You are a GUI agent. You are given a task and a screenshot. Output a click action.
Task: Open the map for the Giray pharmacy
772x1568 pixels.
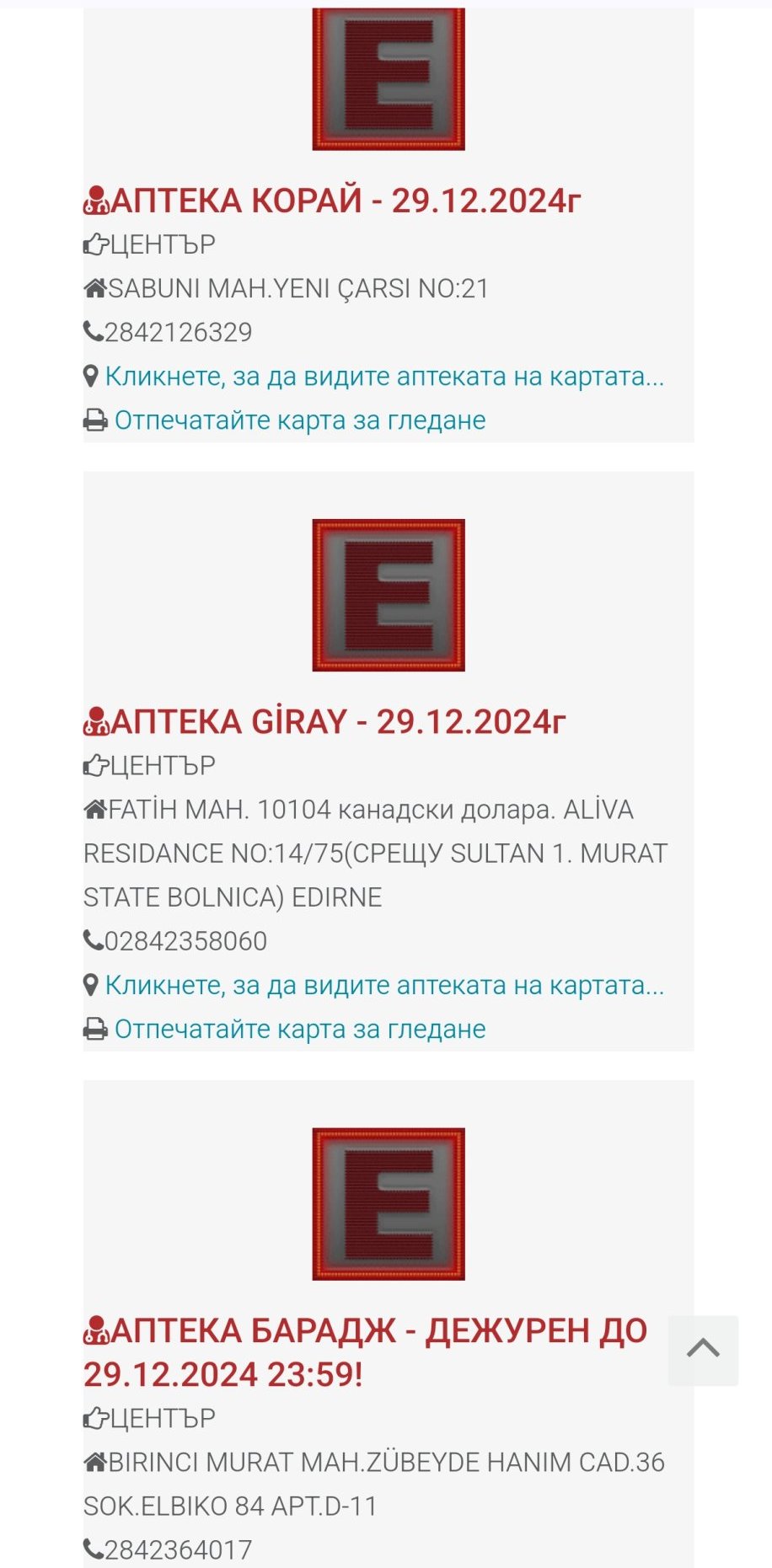(x=383, y=986)
